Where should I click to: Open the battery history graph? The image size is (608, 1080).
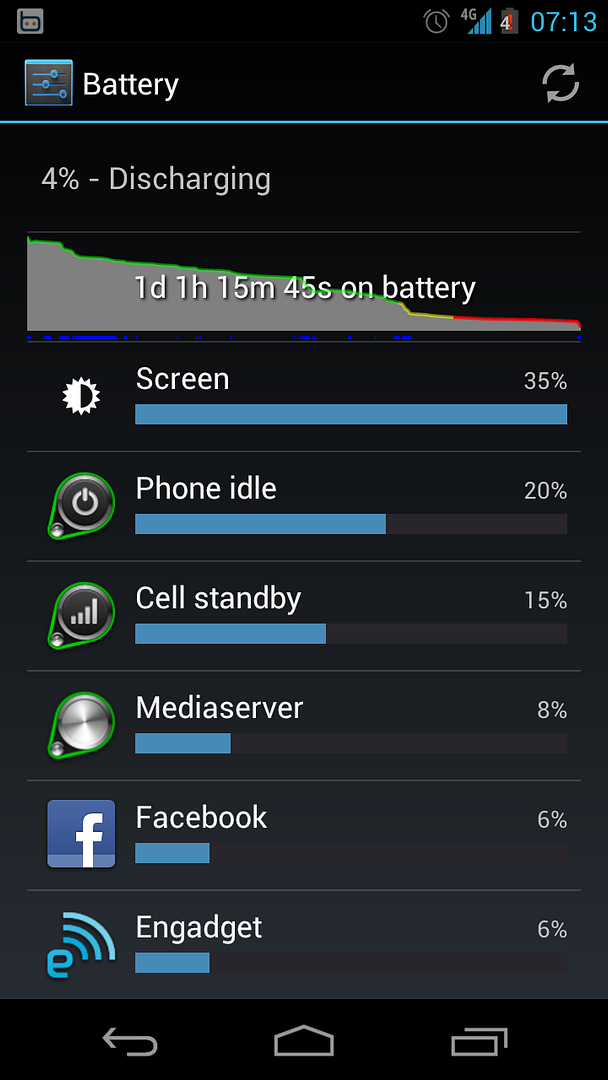[x=304, y=287]
